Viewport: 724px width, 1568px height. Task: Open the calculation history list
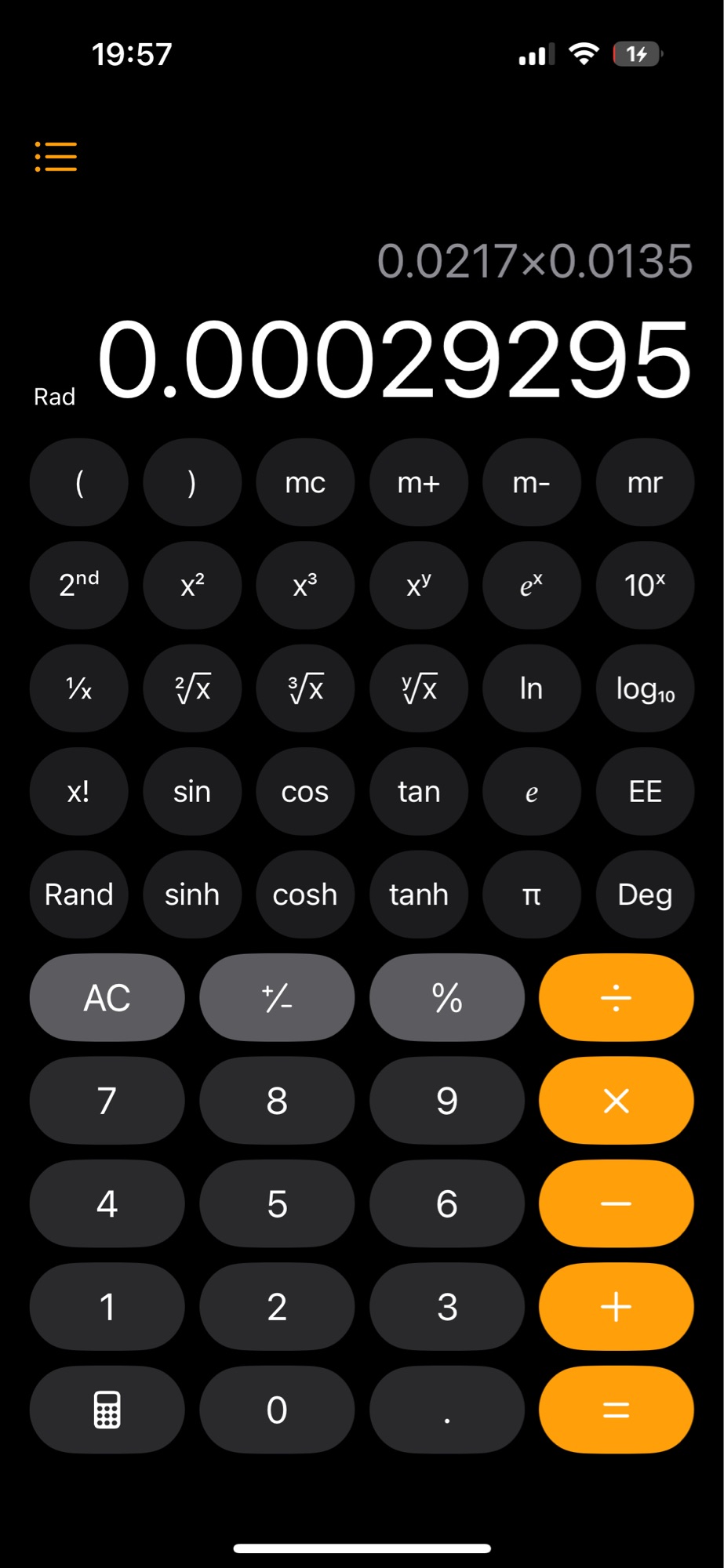tap(56, 157)
